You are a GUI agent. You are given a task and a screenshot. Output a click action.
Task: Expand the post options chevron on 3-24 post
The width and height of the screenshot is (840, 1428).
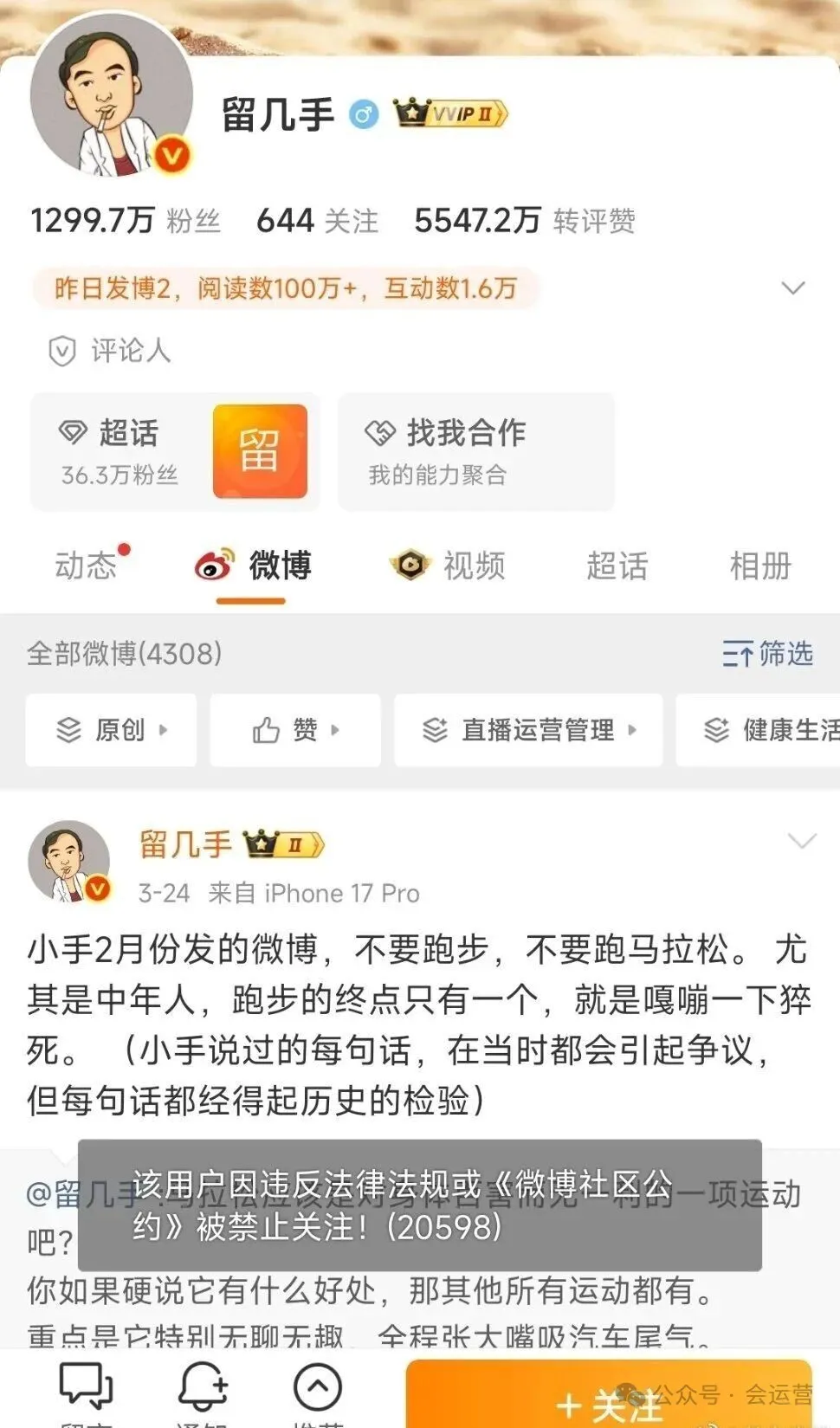click(x=802, y=841)
